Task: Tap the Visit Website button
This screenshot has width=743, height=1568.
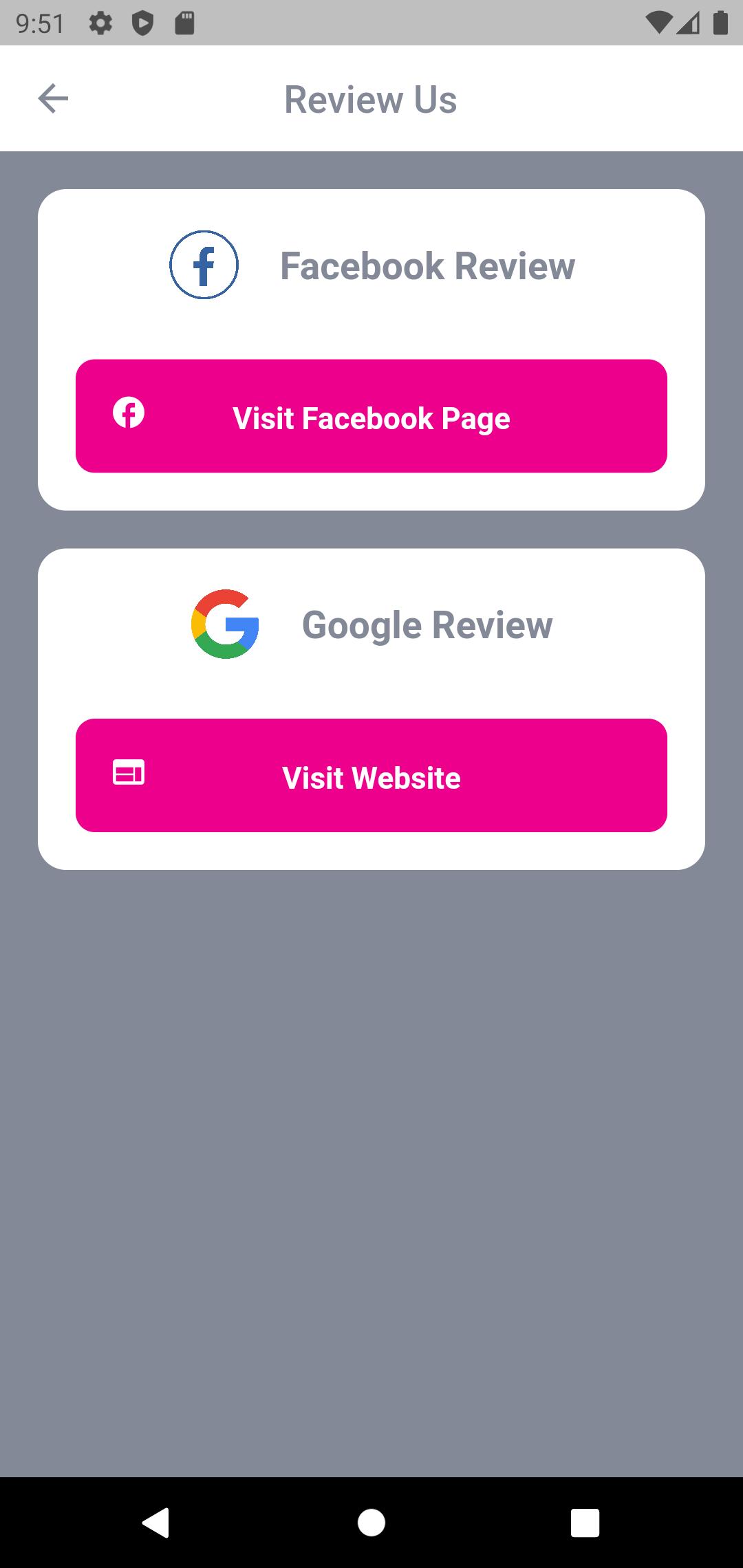Action: [x=371, y=776]
